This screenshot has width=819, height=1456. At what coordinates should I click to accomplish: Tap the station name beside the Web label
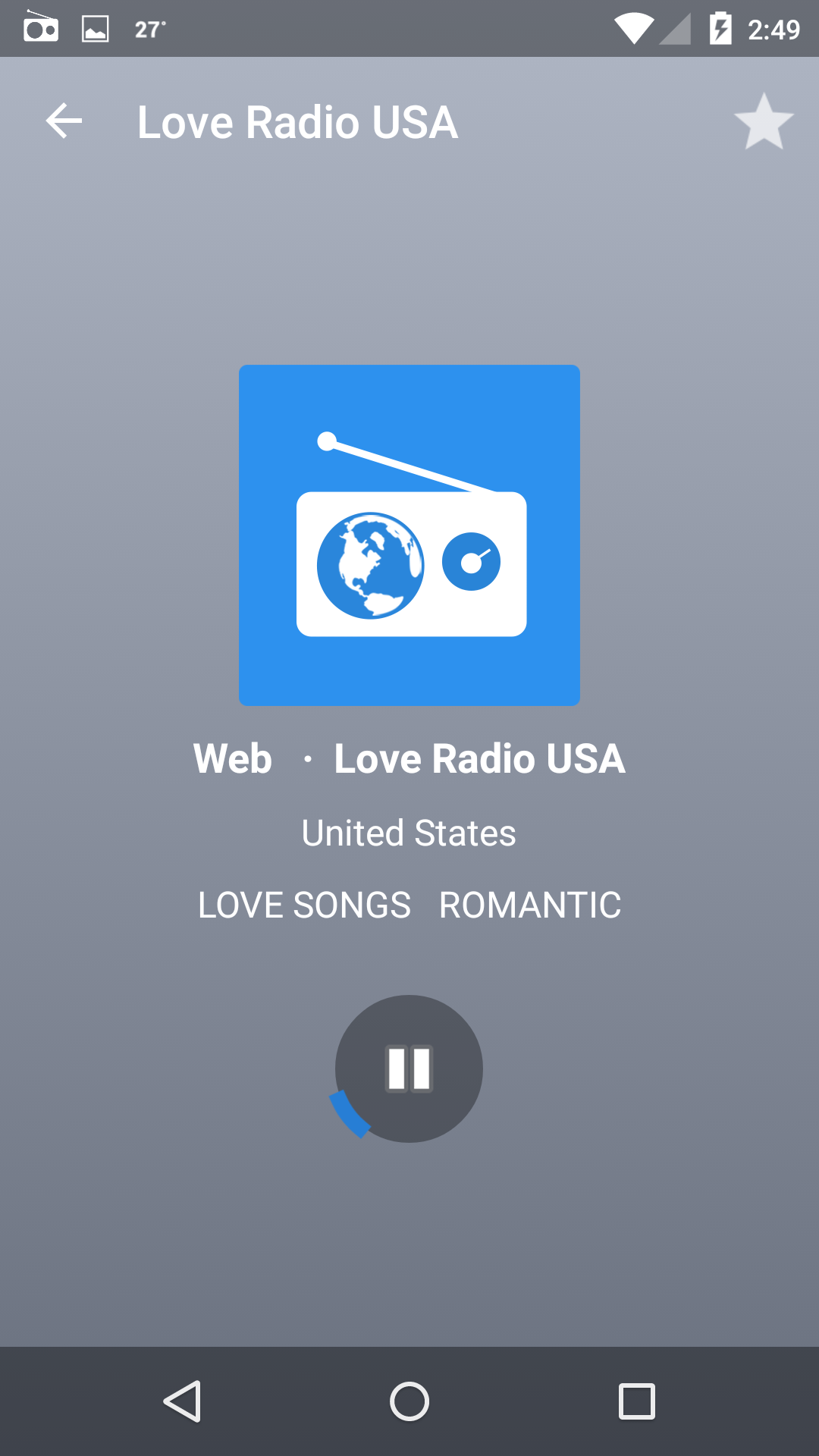coord(479,758)
